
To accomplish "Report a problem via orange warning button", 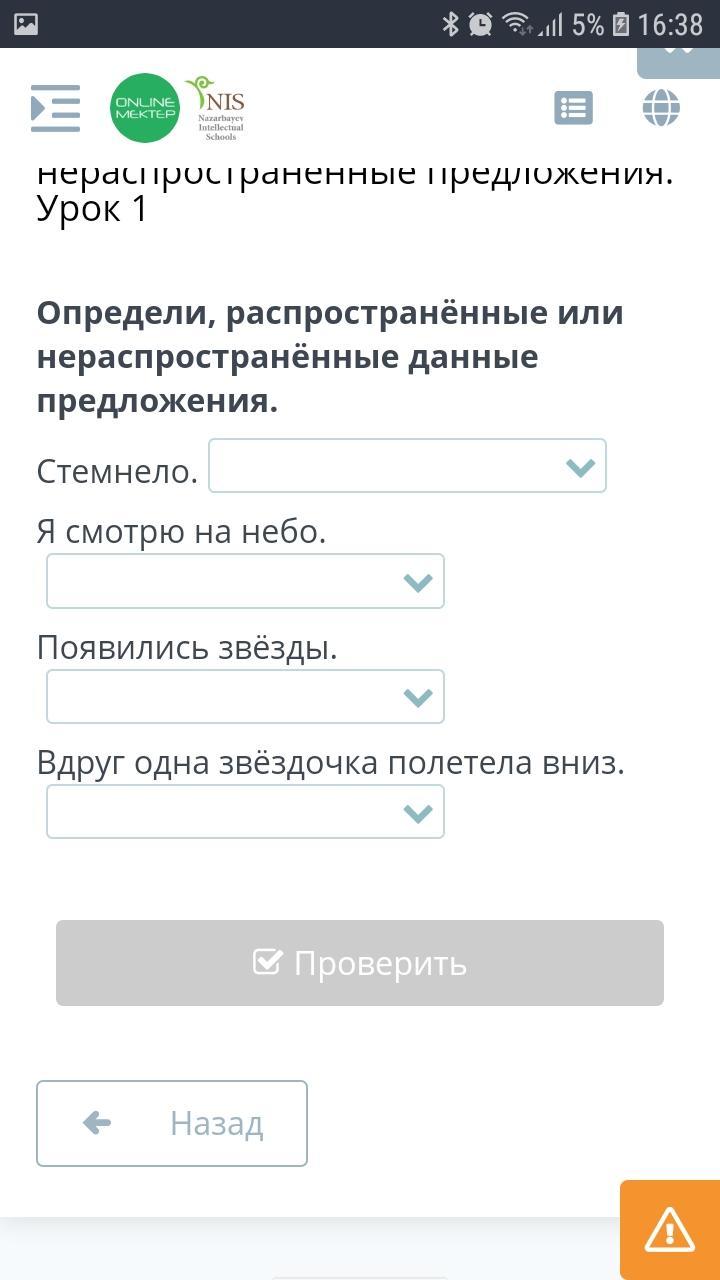I will pos(670,1230).
